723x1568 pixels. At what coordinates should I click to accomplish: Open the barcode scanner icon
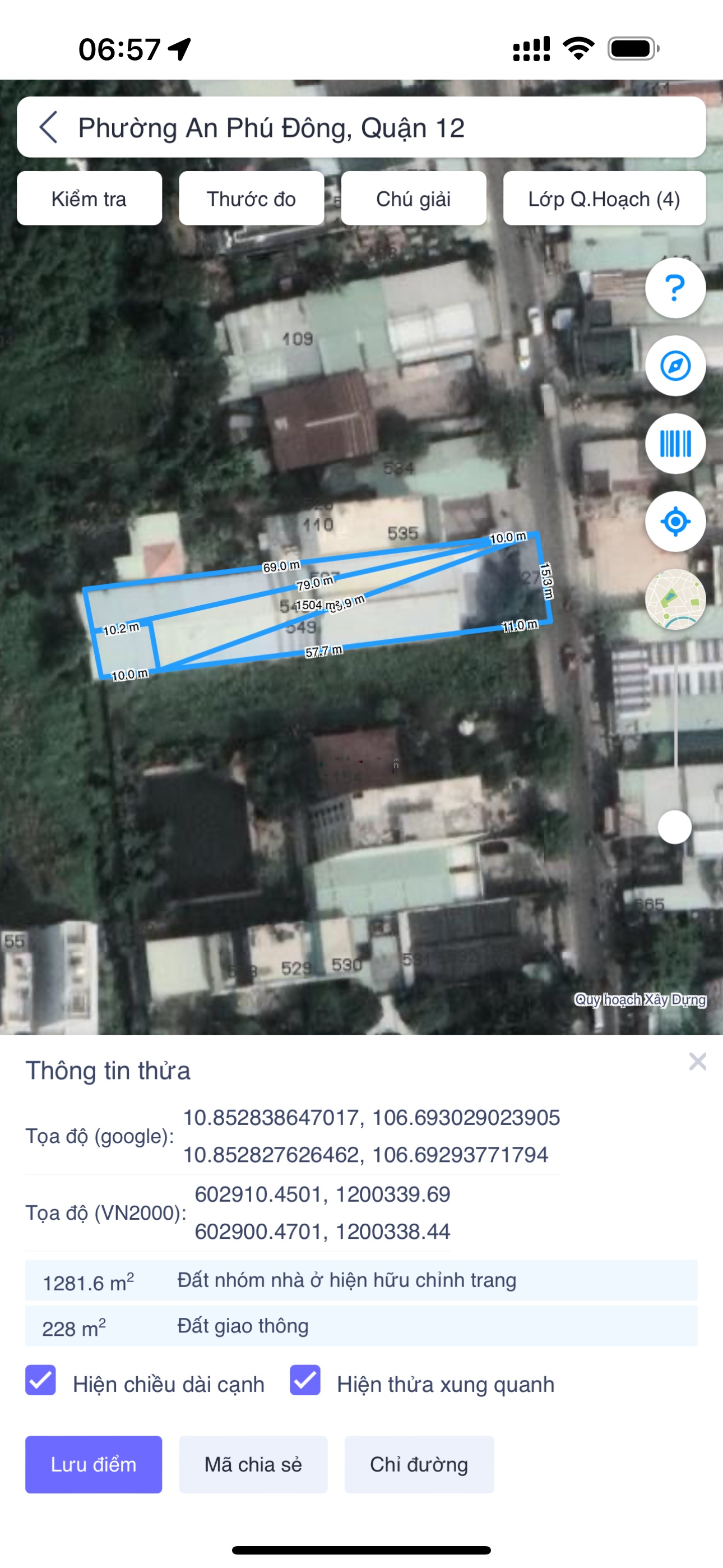pos(675,443)
